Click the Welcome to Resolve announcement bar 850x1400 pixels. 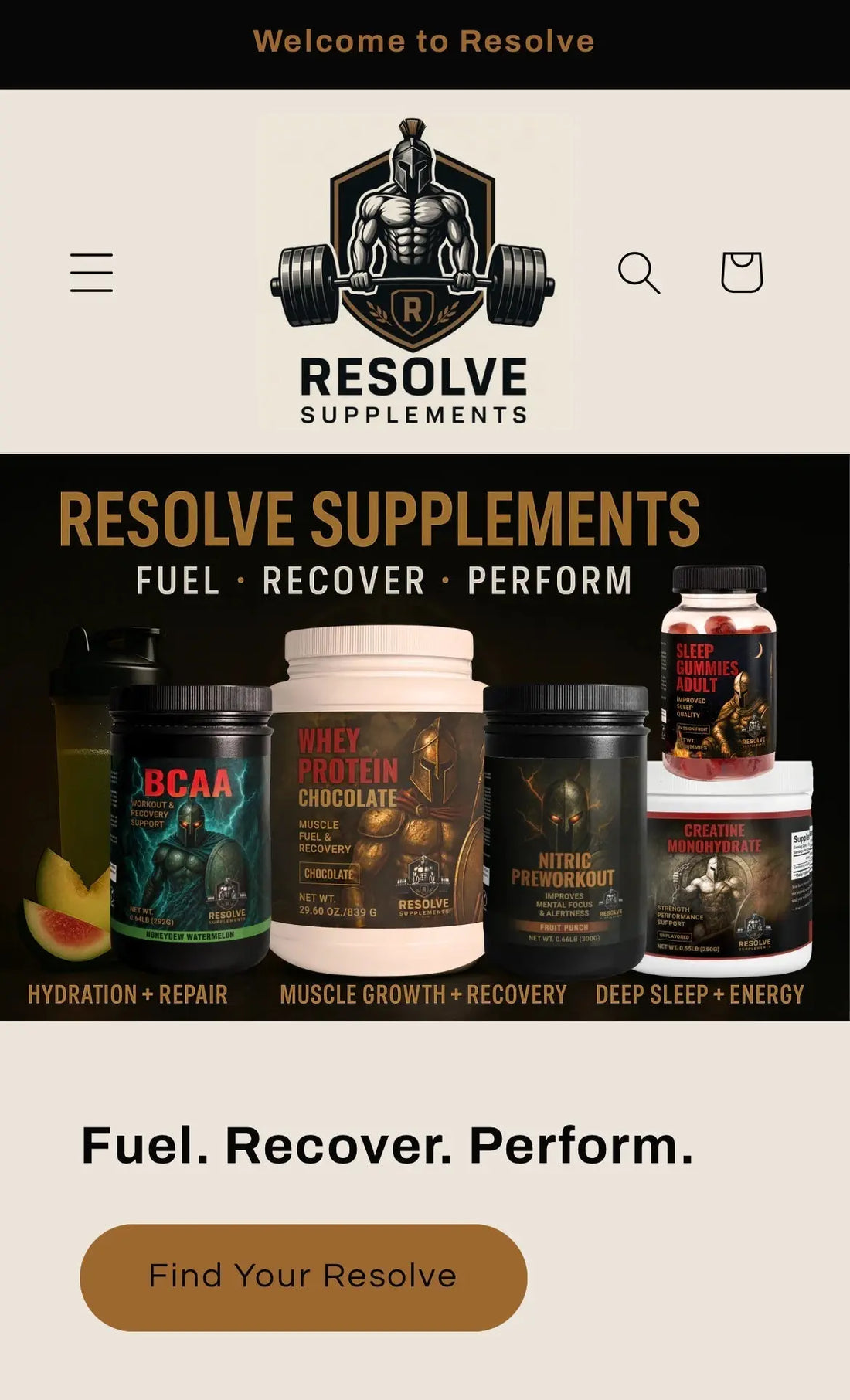point(425,42)
